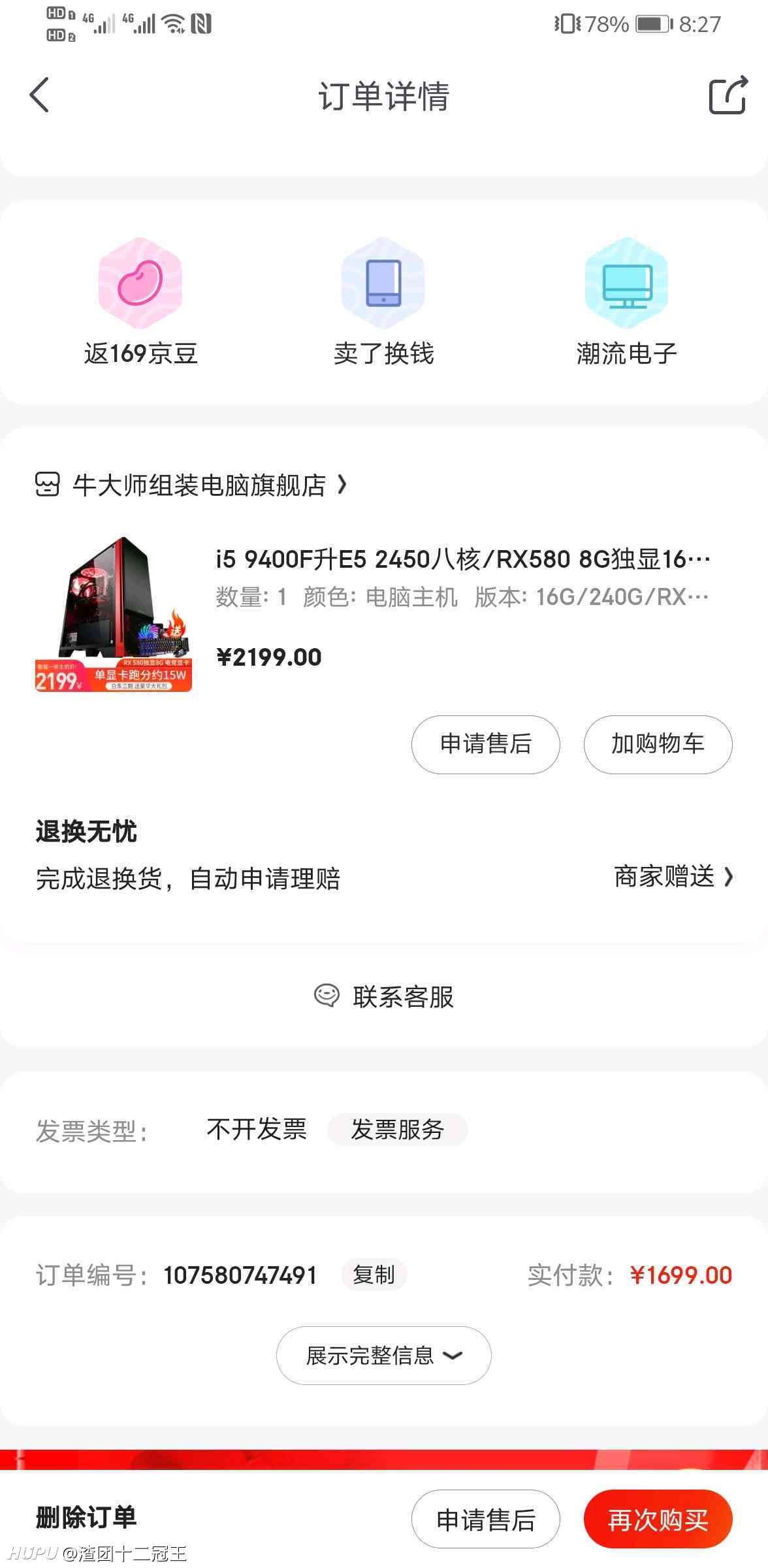Open 潮流电子 shortcut
This screenshot has width=768, height=1568.
coord(627,302)
